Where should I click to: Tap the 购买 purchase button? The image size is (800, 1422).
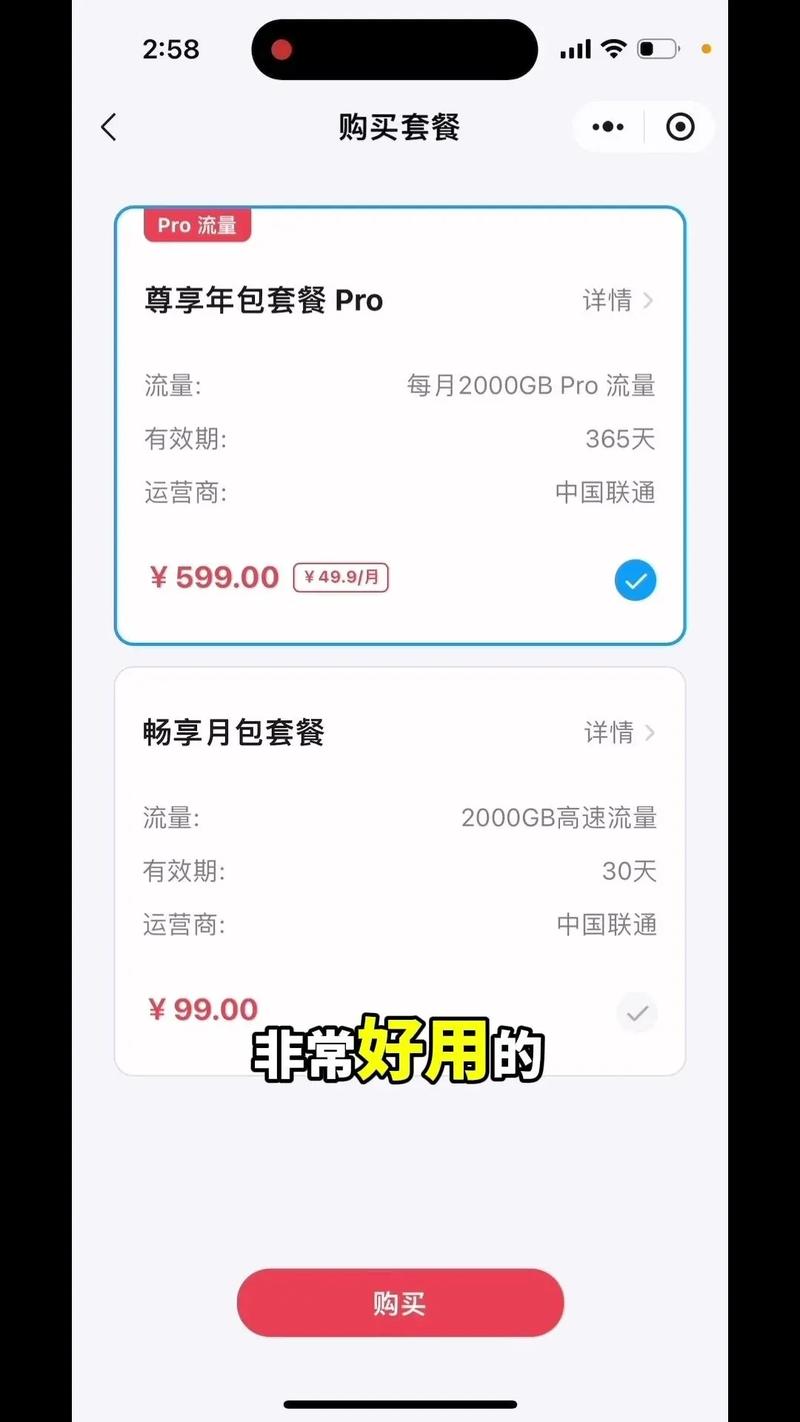coord(399,1303)
